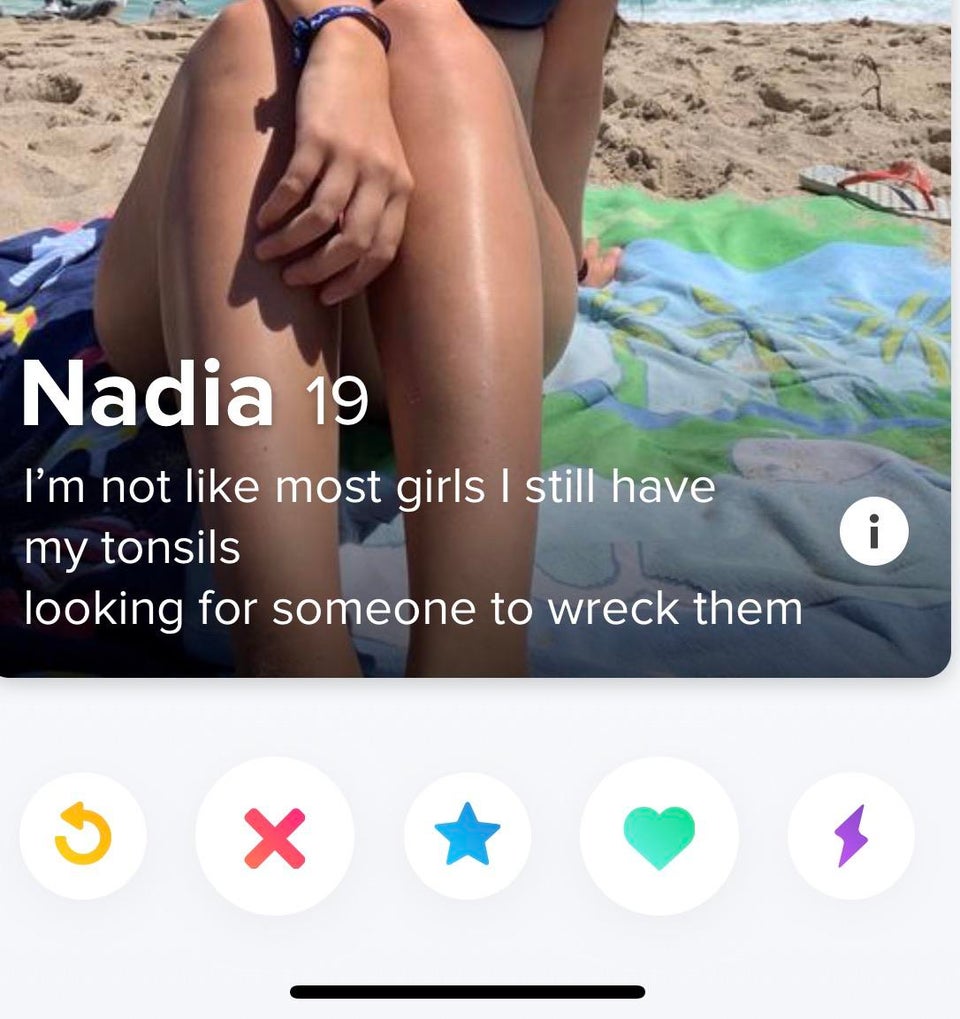Screen dimensions: 960x1019
Task: Pass with the red X button
Action: coord(274,836)
